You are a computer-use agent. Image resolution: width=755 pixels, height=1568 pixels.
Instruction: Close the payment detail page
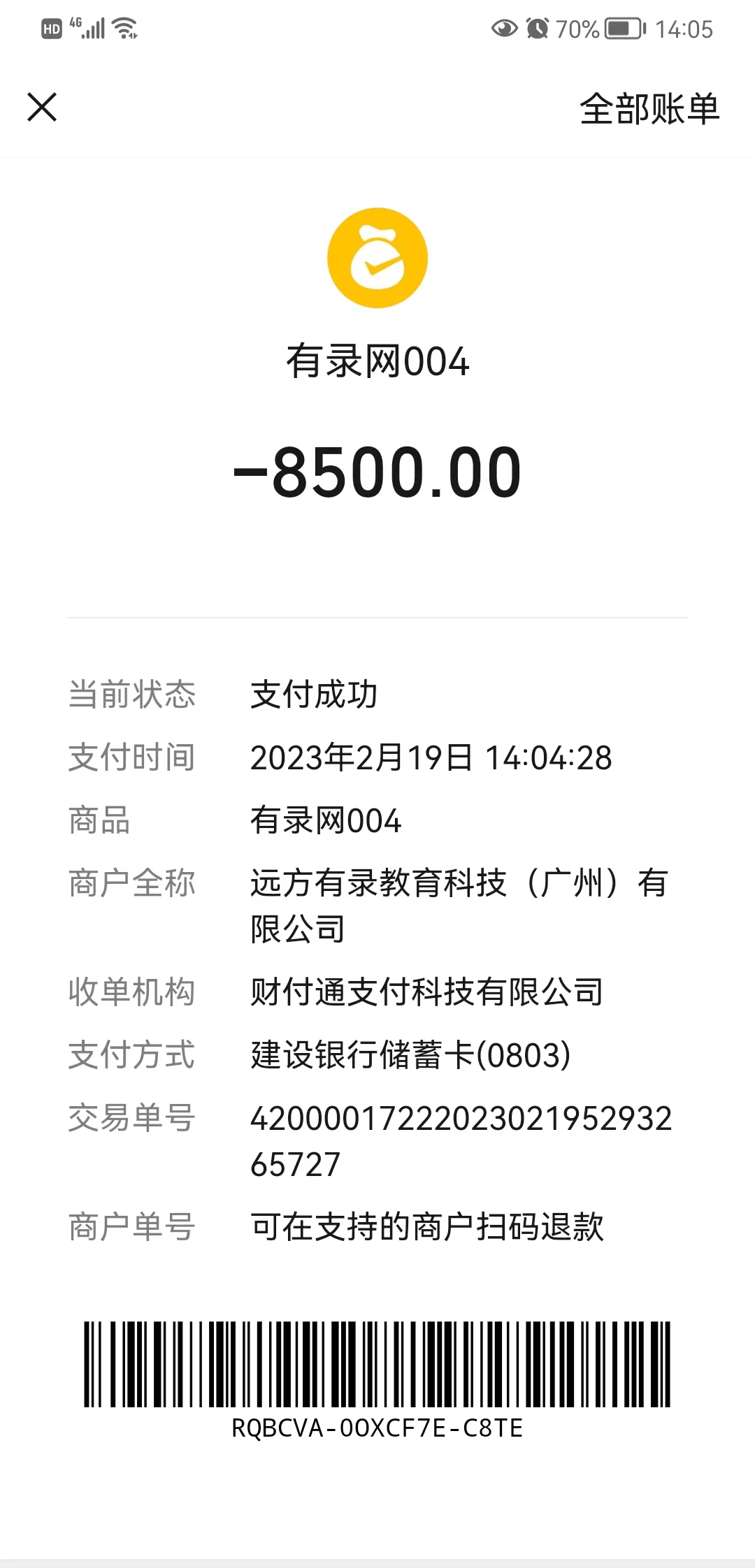(x=42, y=108)
